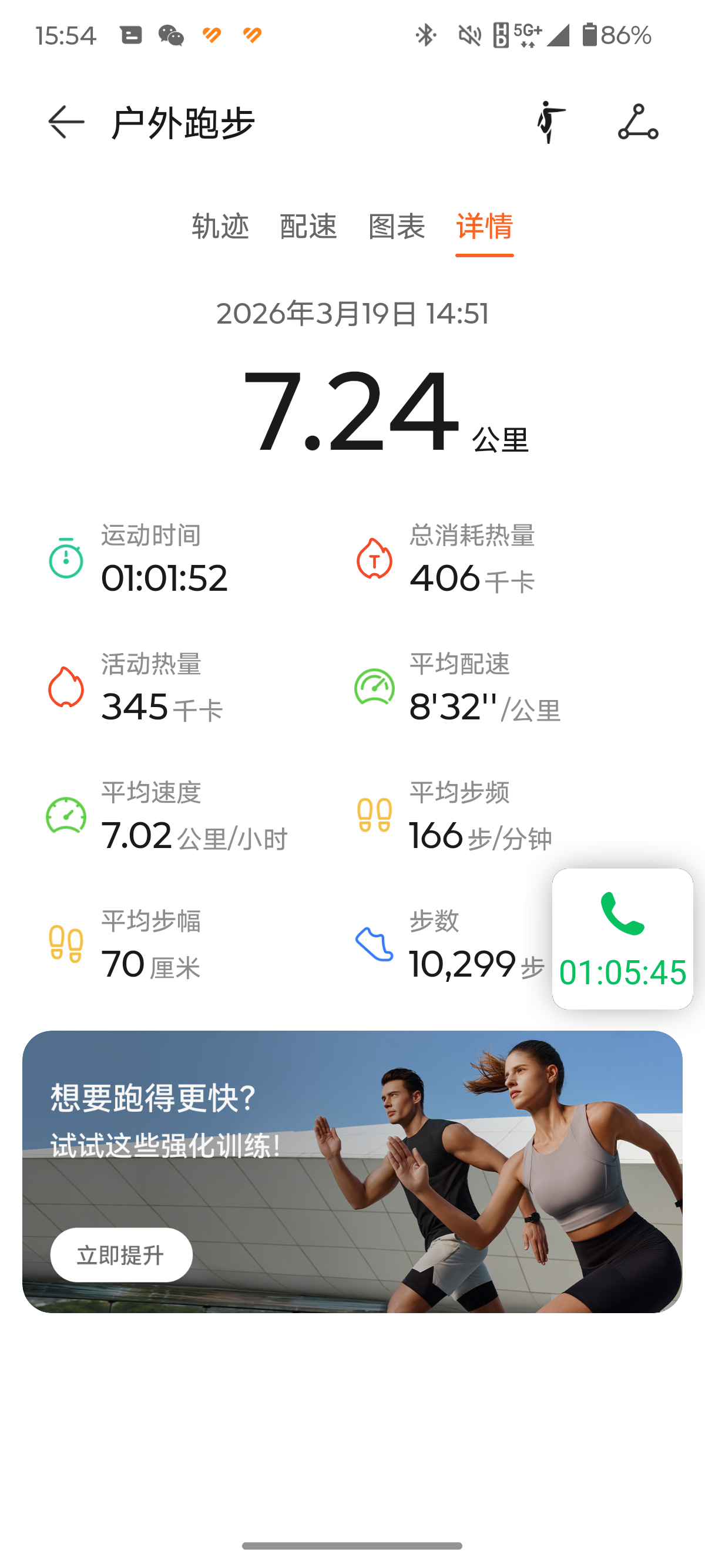This screenshot has width=705, height=1568.
Task: Tap the workout date 2026年3月19日 14:51
Action: click(x=352, y=312)
